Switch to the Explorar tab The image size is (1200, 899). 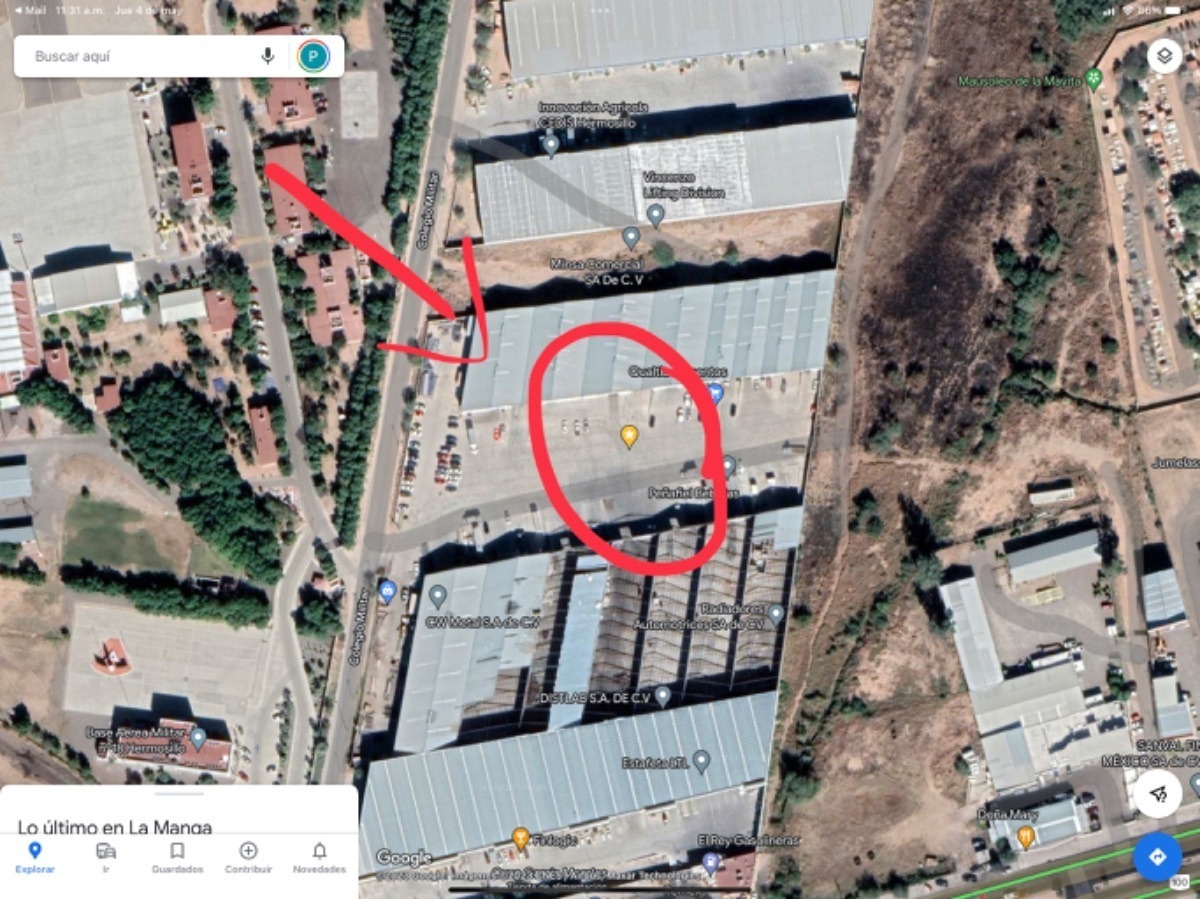click(35, 857)
